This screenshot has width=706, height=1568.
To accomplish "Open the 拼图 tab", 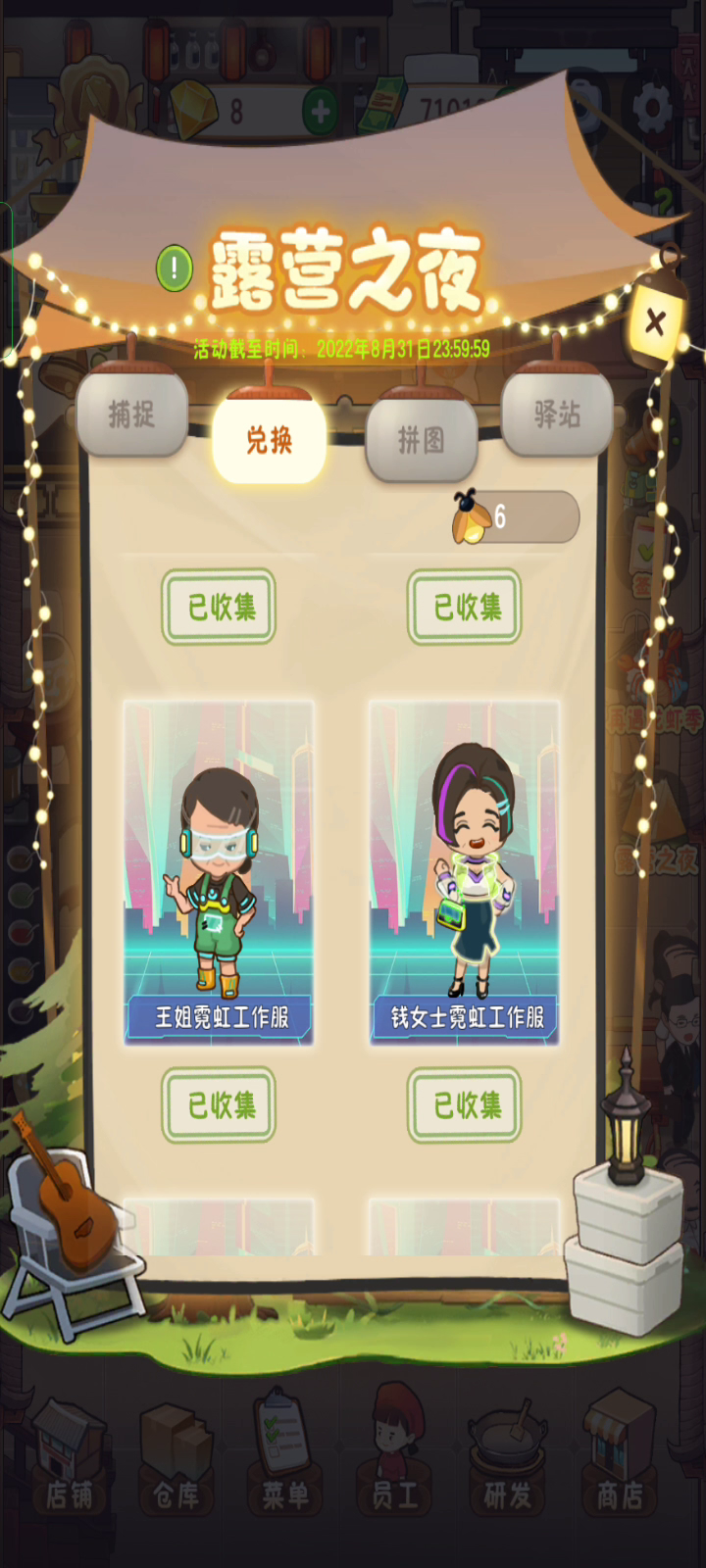I will click(x=422, y=440).
